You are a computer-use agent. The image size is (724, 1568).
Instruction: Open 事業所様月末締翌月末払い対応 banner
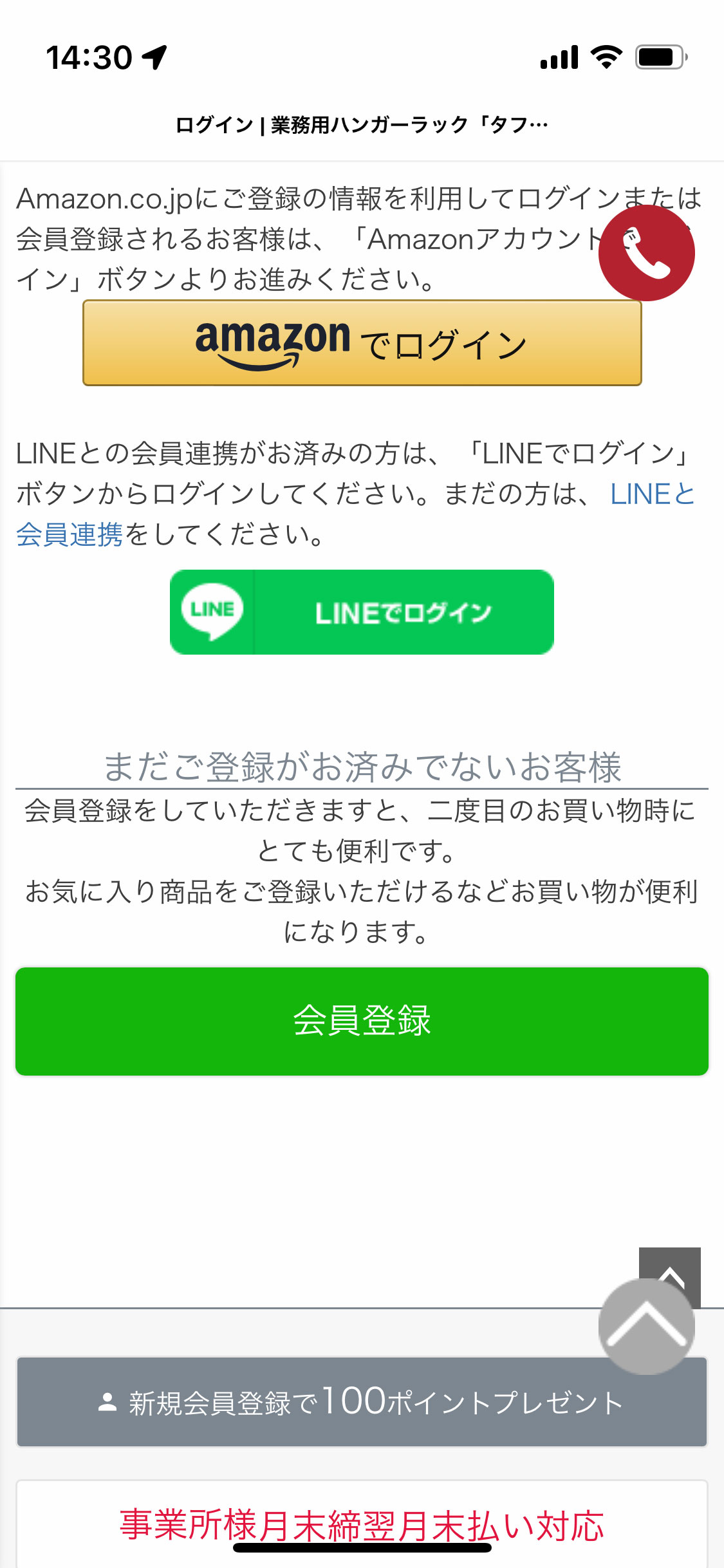(x=362, y=1524)
